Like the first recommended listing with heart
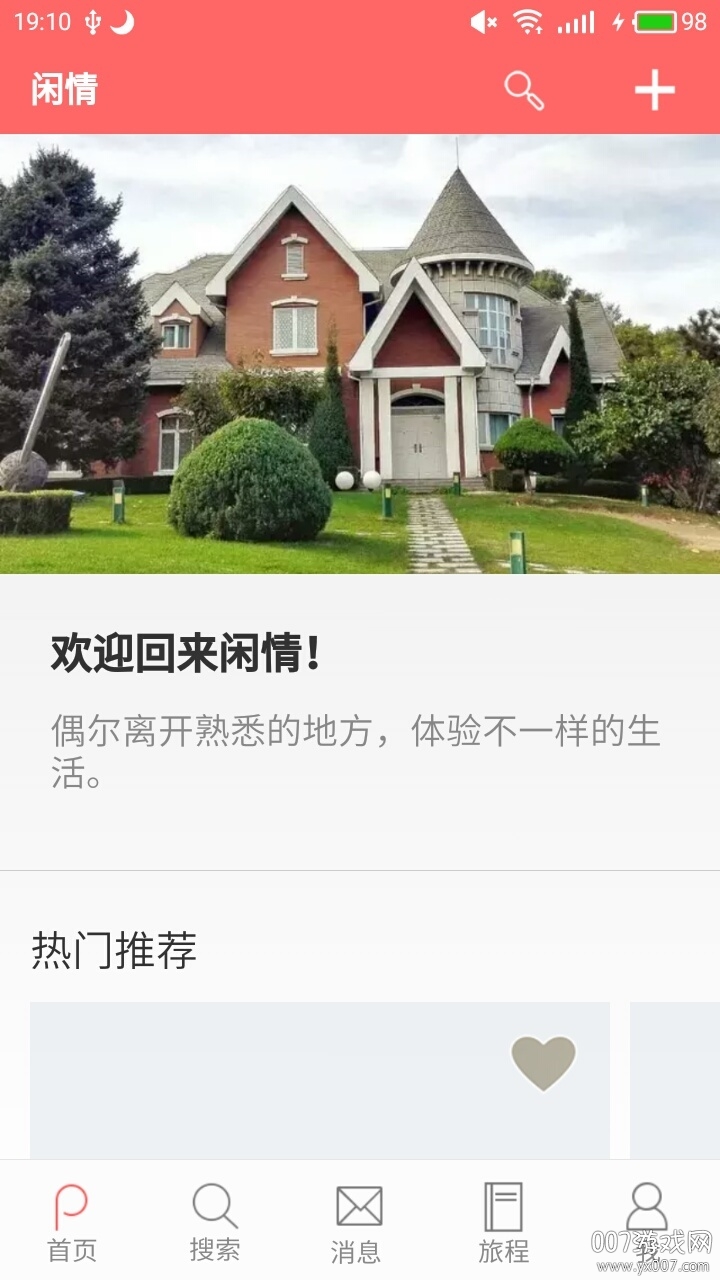The image size is (720, 1280). pos(543,1062)
